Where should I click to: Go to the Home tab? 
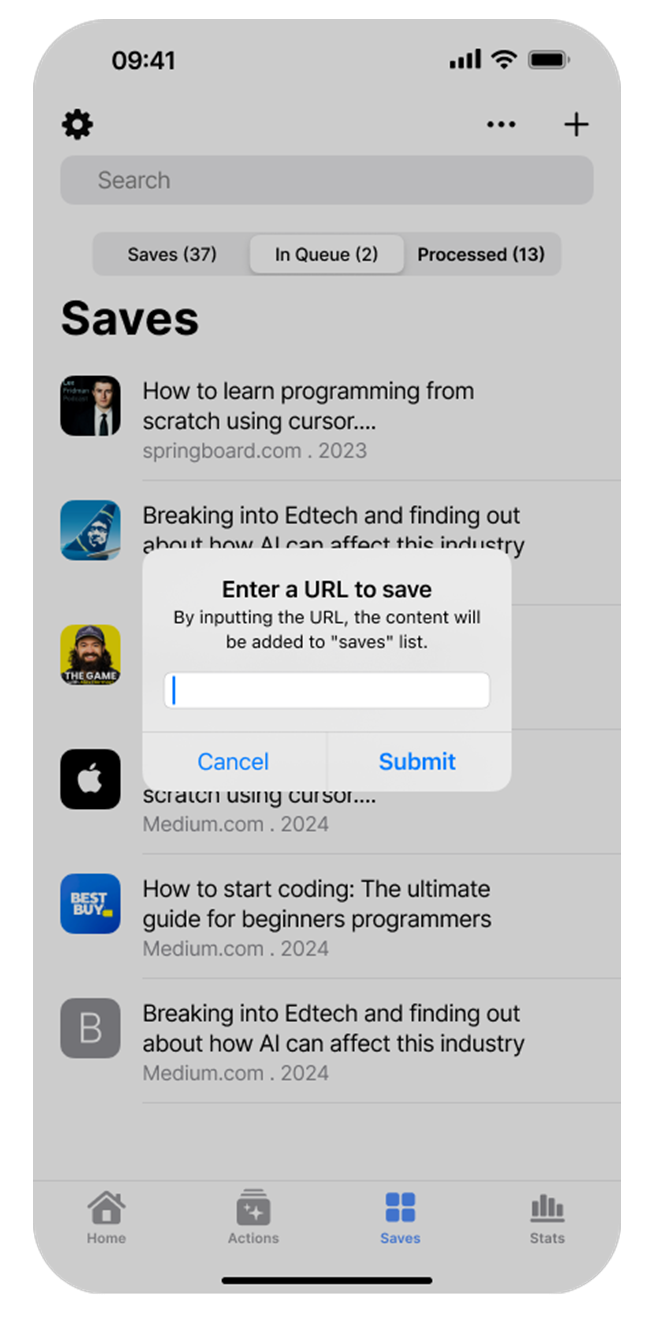pos(106,1217)
